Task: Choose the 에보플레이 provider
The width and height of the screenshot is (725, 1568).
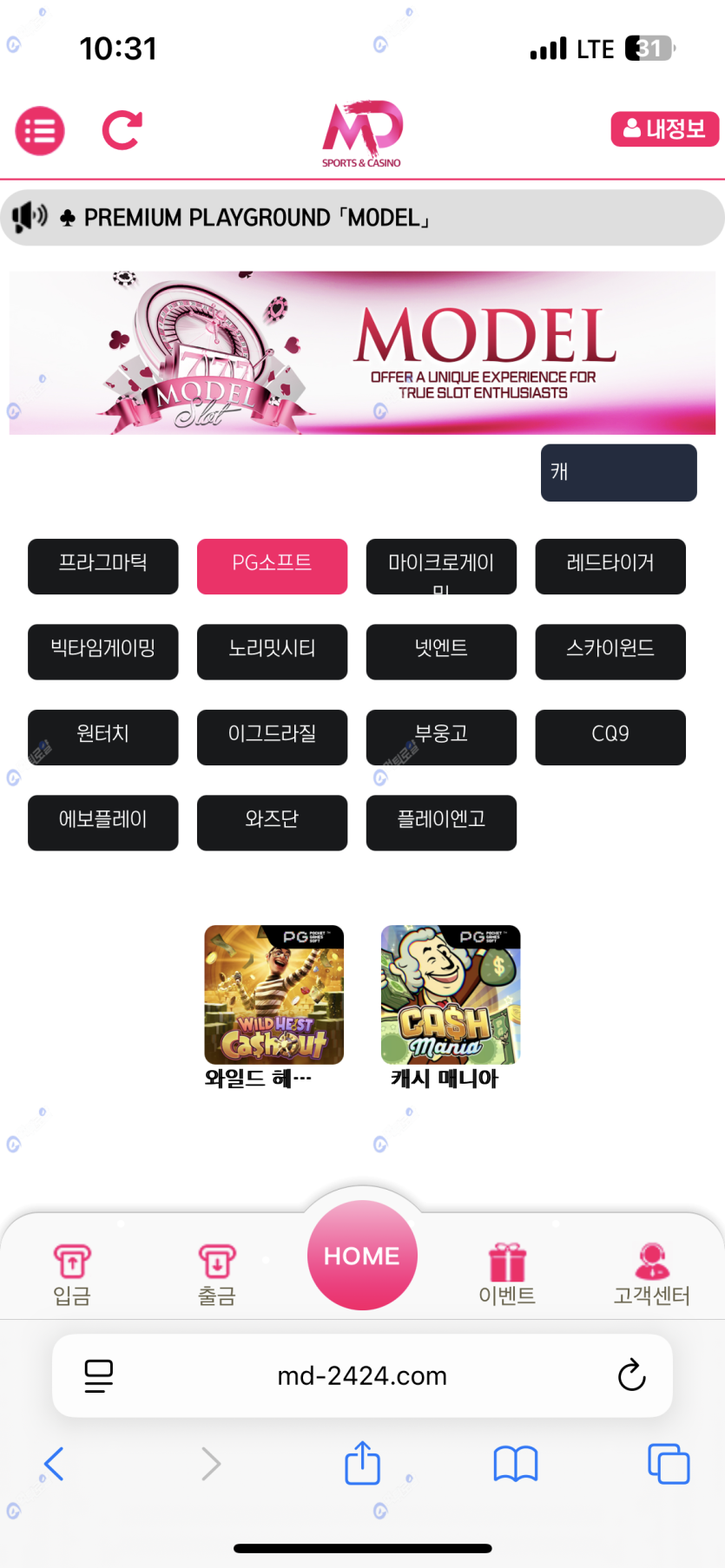Action: point(102,822)
